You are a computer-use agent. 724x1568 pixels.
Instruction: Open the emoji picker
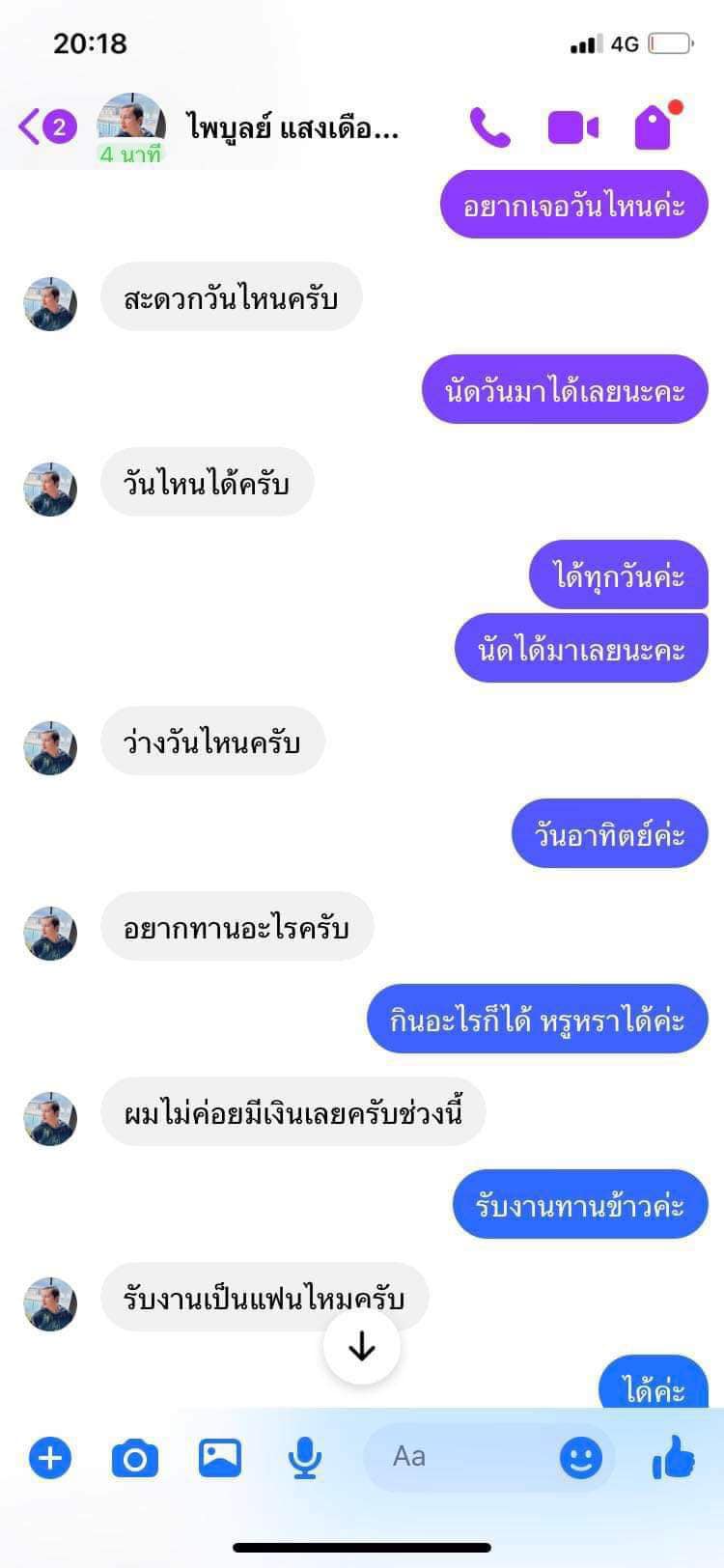tap(581, 1457)
